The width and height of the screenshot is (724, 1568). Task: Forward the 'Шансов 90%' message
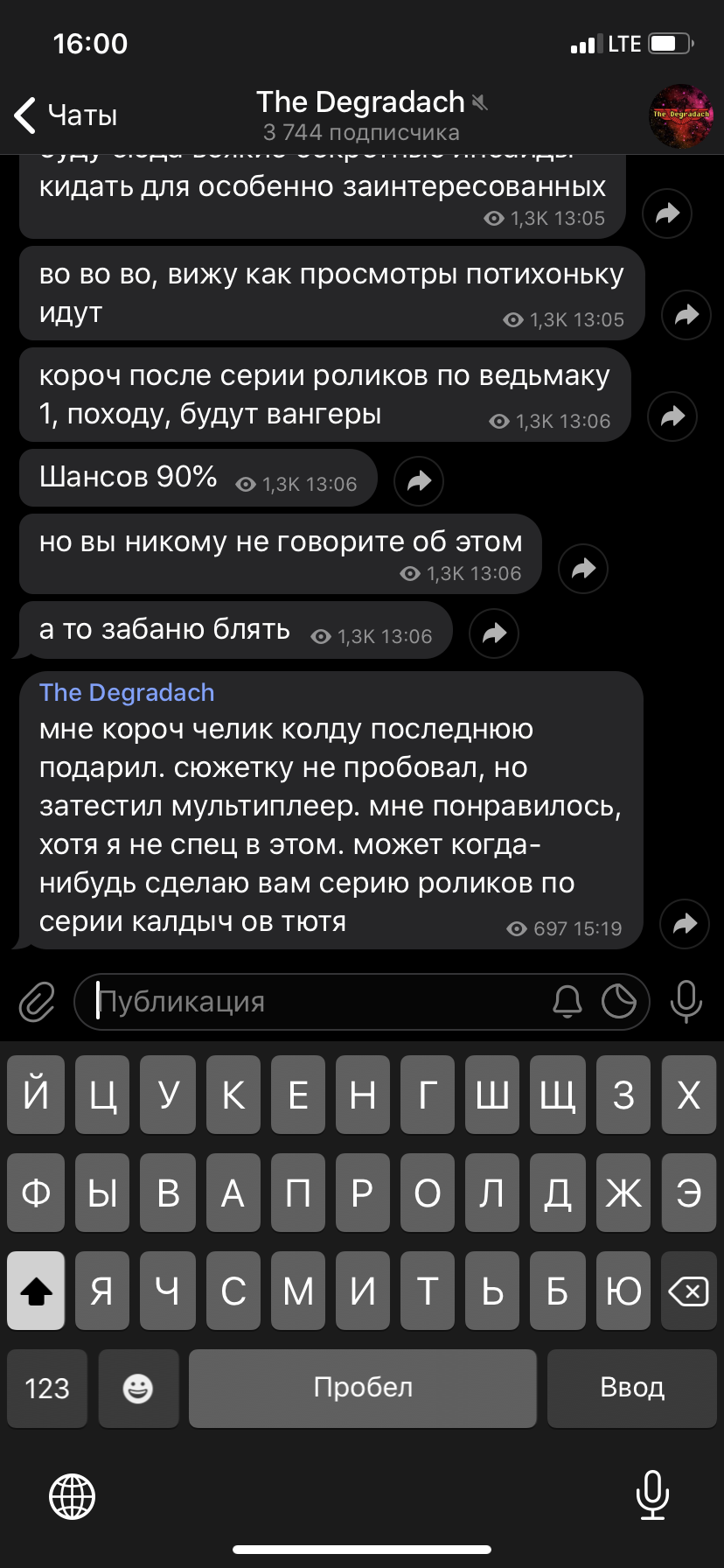tap(419, 480)
